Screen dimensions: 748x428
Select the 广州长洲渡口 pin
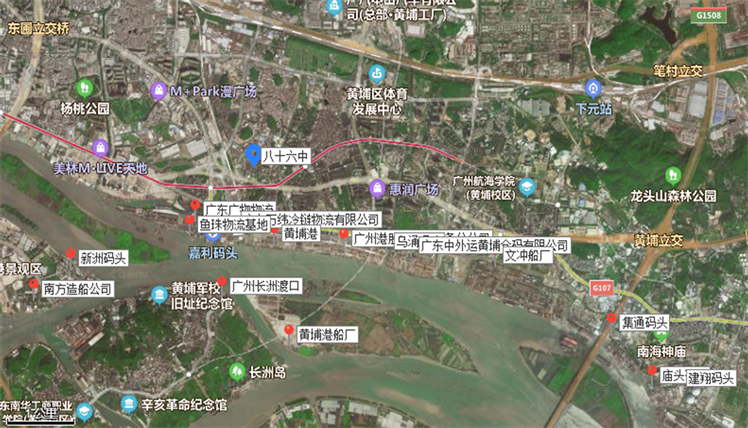pos(221,283)
